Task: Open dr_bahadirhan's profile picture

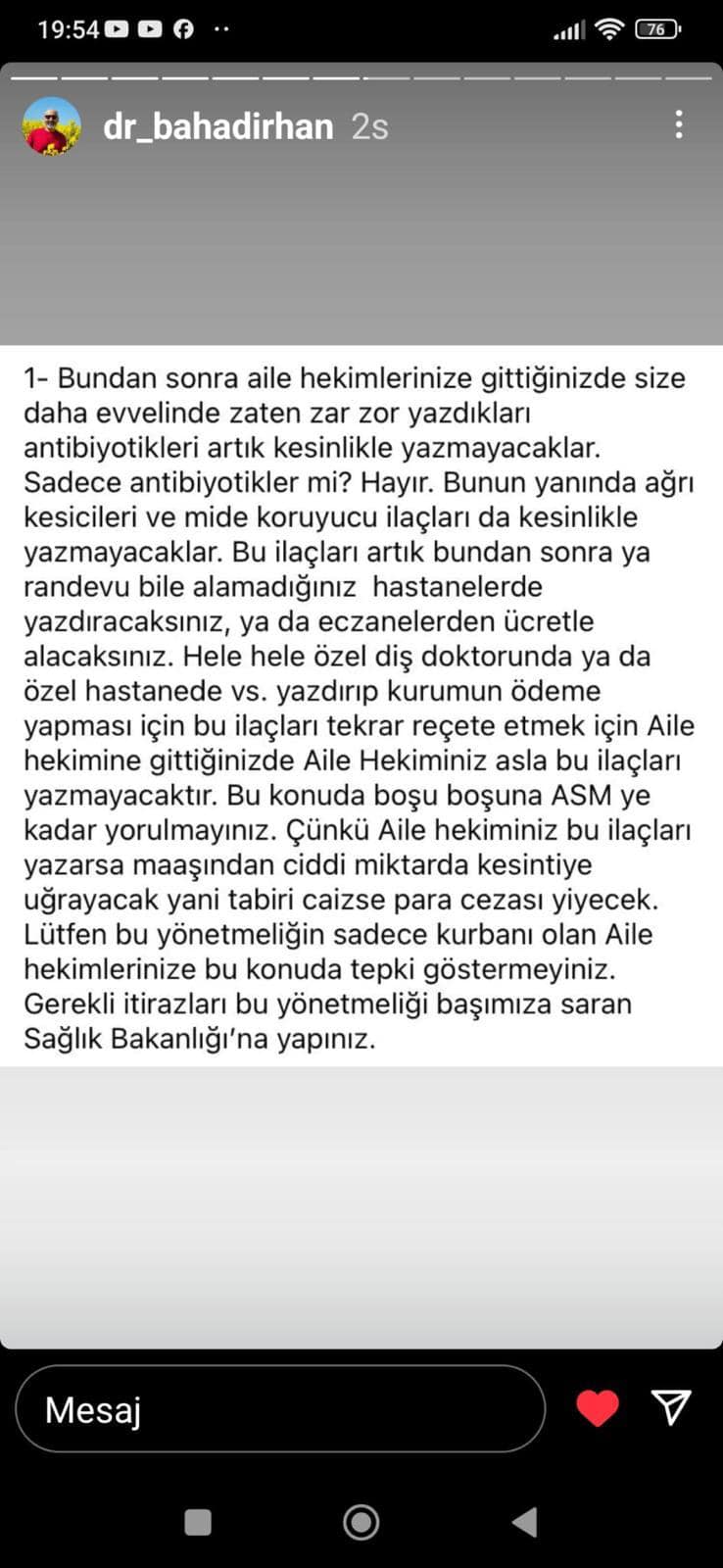Action: (52, 126)
